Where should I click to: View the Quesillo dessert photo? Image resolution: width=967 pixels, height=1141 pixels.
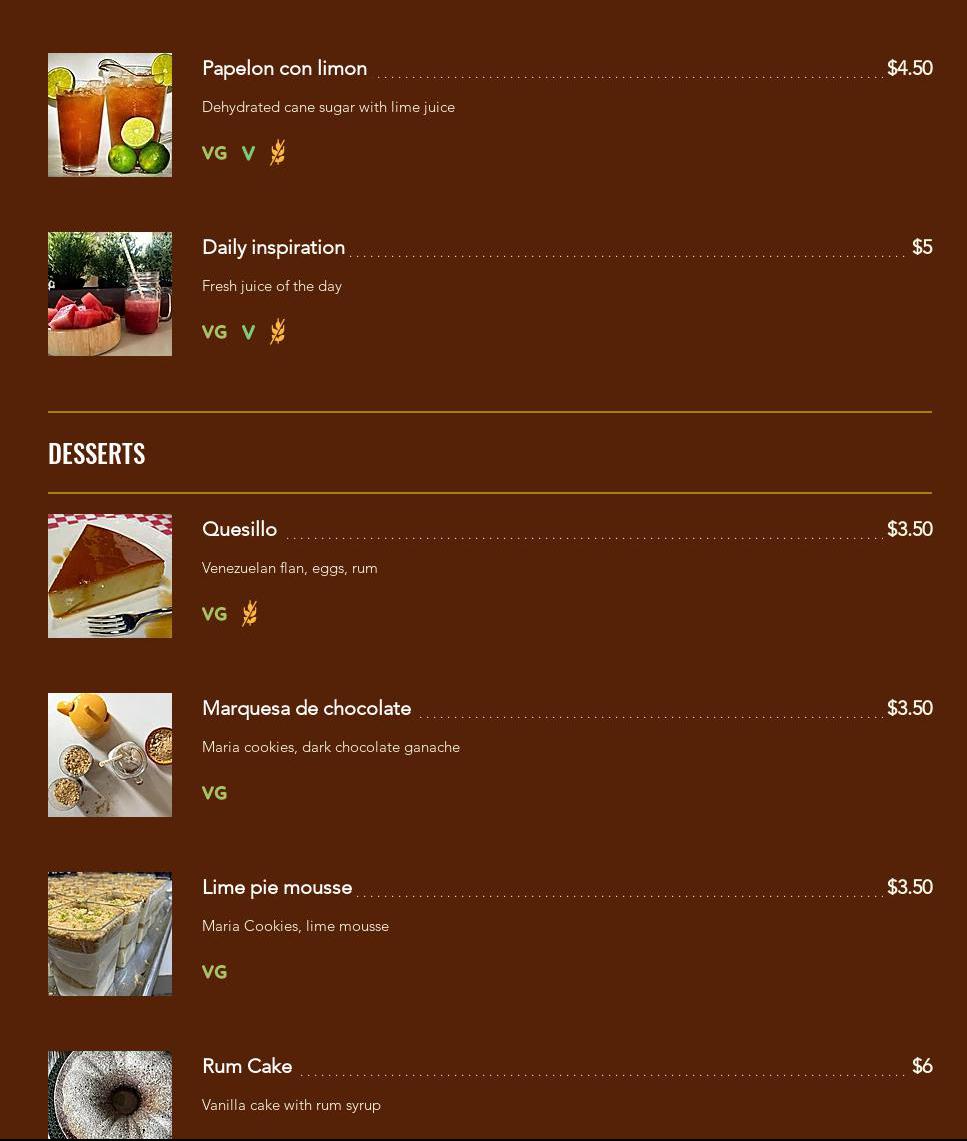pyautogui.click(x=110, y=576)
